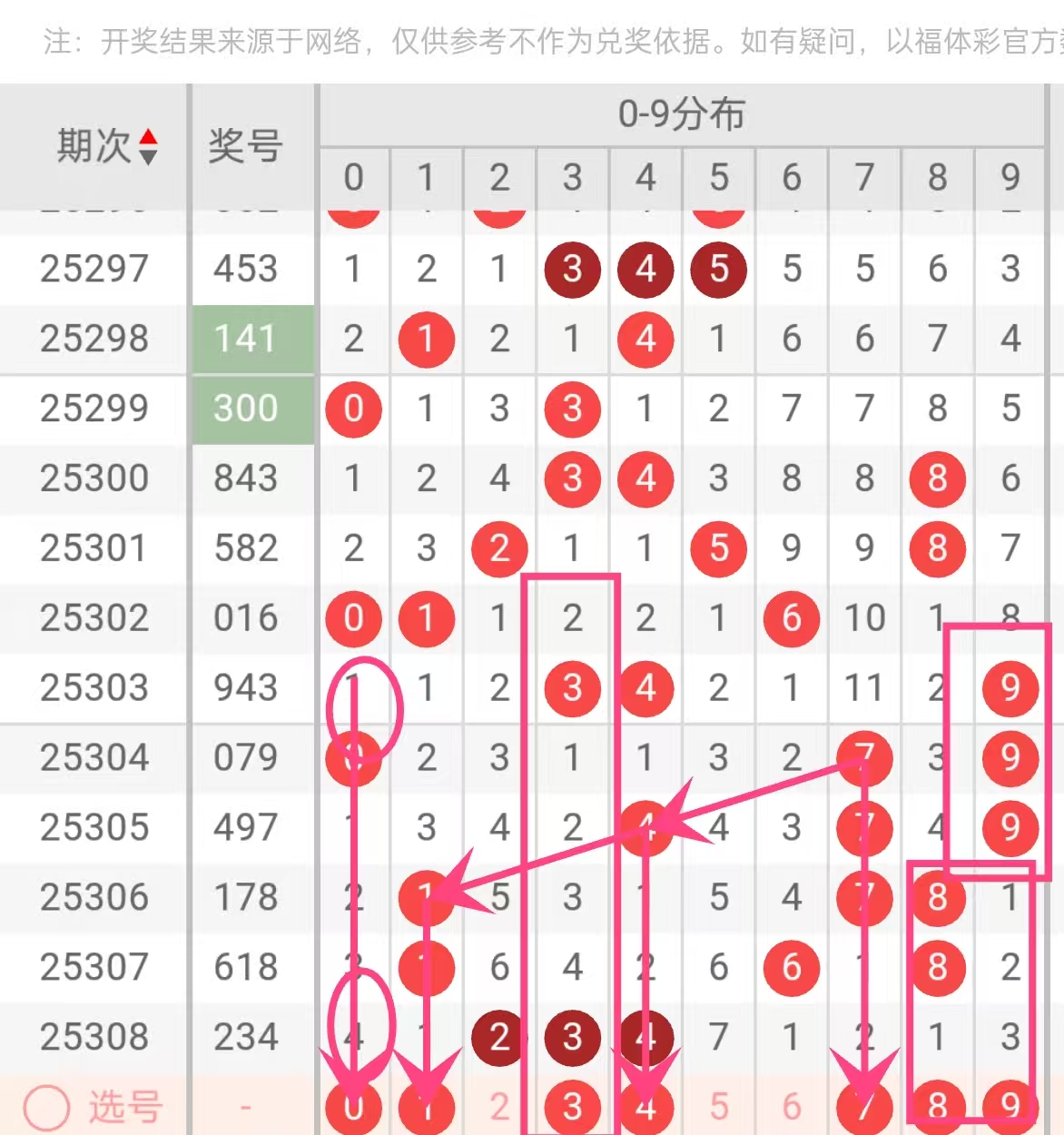Select number 2 in the 选号 row
The width and height of the screenshot is (1064, 1135).
[x=499, y=1107]
